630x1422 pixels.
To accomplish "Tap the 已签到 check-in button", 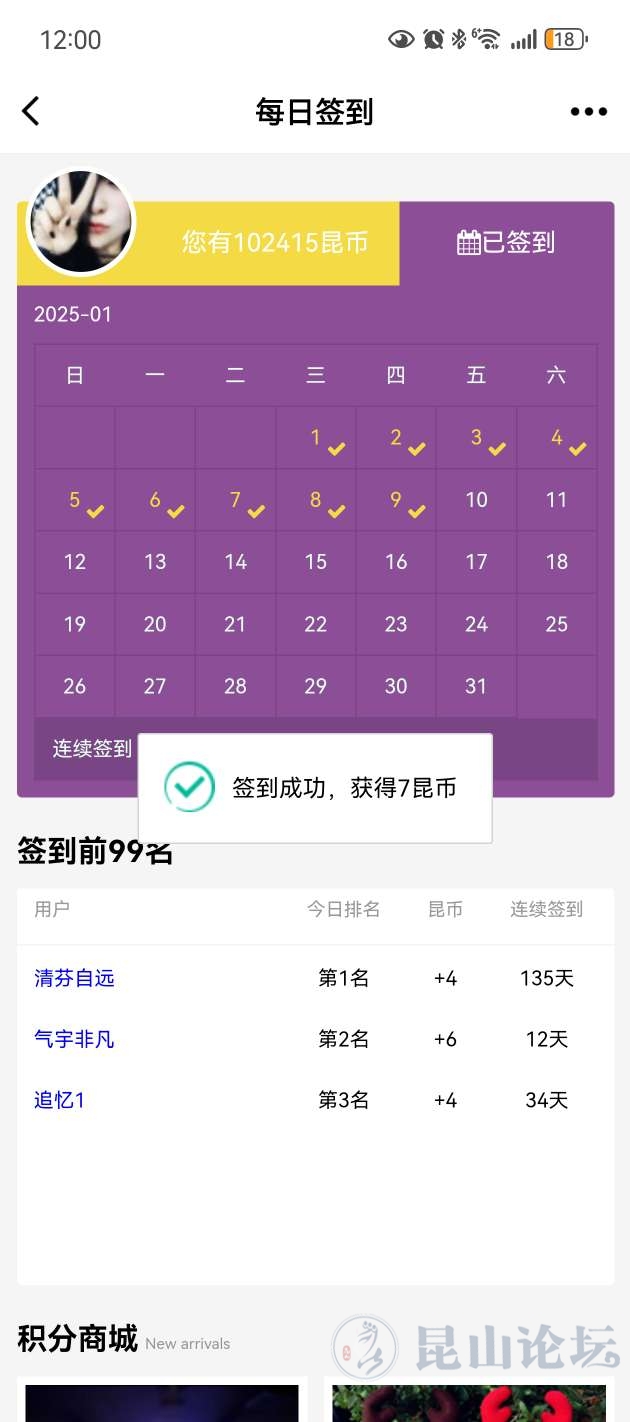I will pyautogui.click(x=506, y=243).
